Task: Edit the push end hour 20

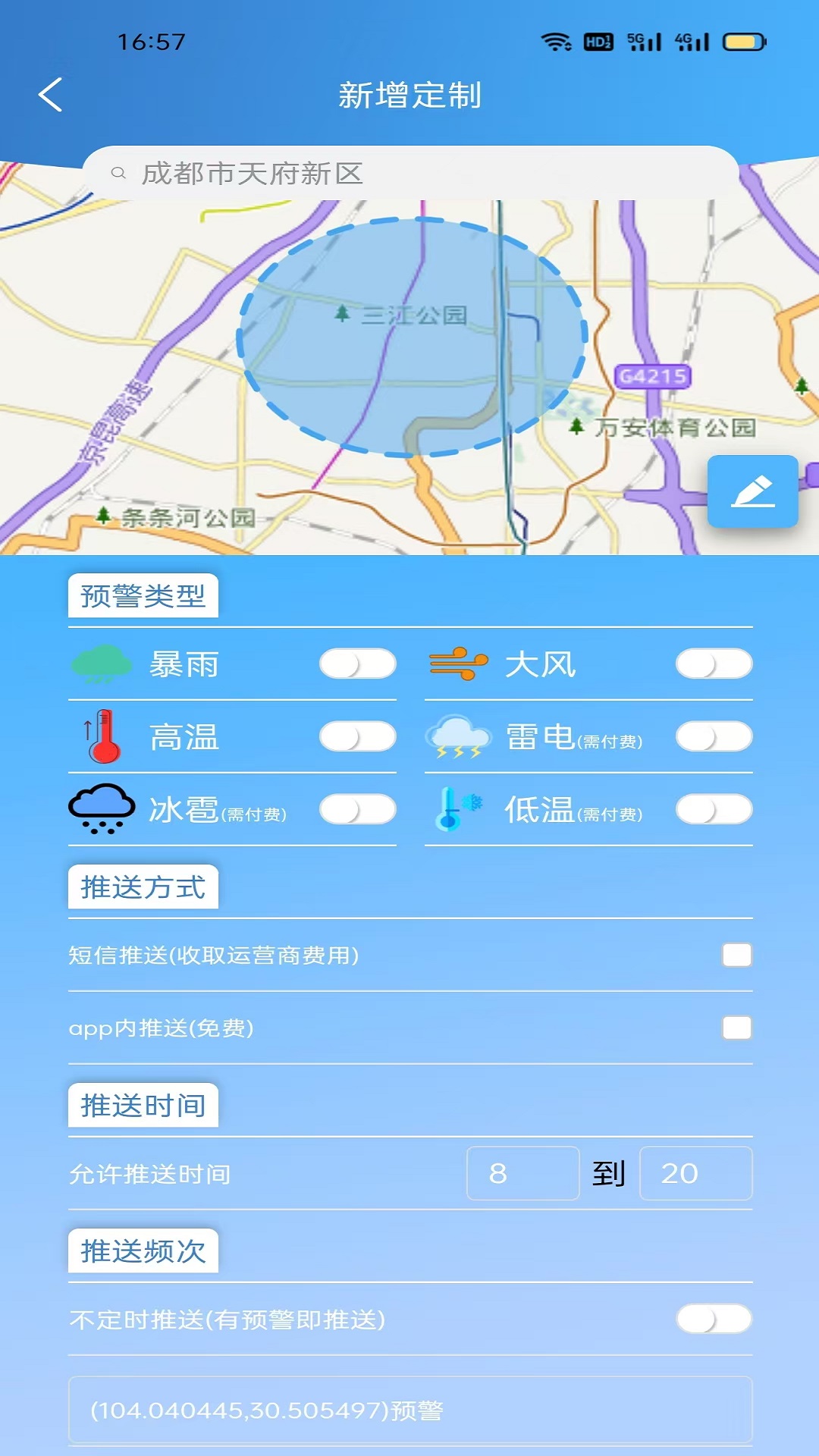Action: pos(696,1173)
